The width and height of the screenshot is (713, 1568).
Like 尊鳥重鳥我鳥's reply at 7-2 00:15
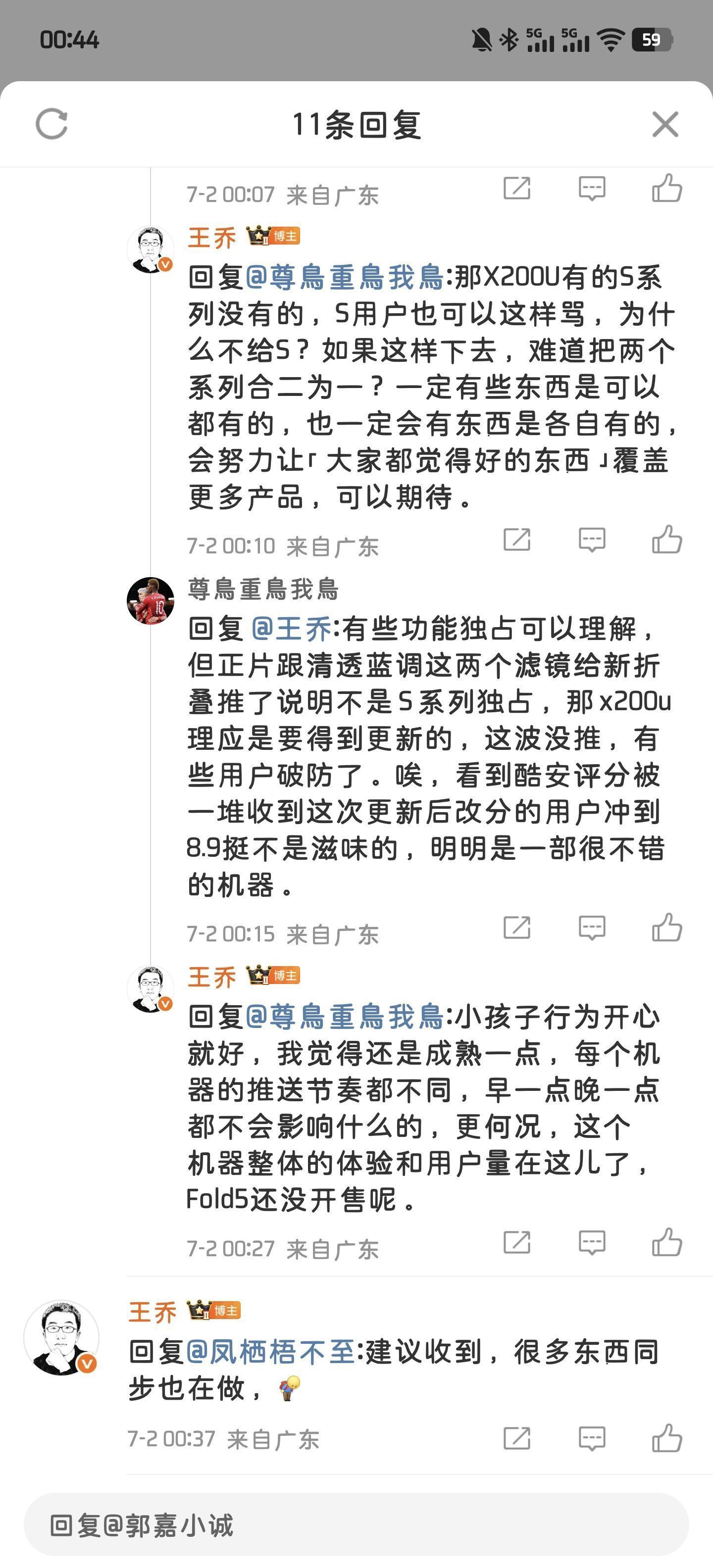(x=667, y=928)
